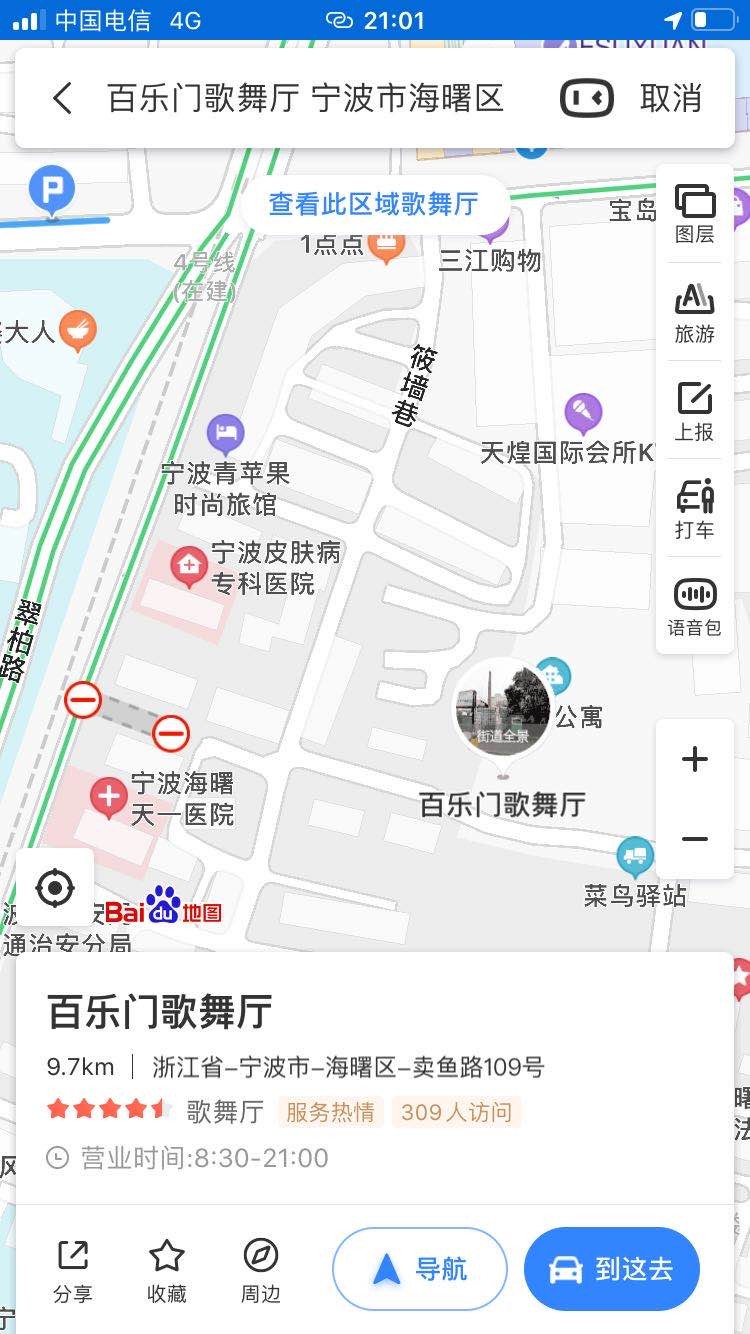
Task: Save the venue with 收藏
Action: [166, 1270]
